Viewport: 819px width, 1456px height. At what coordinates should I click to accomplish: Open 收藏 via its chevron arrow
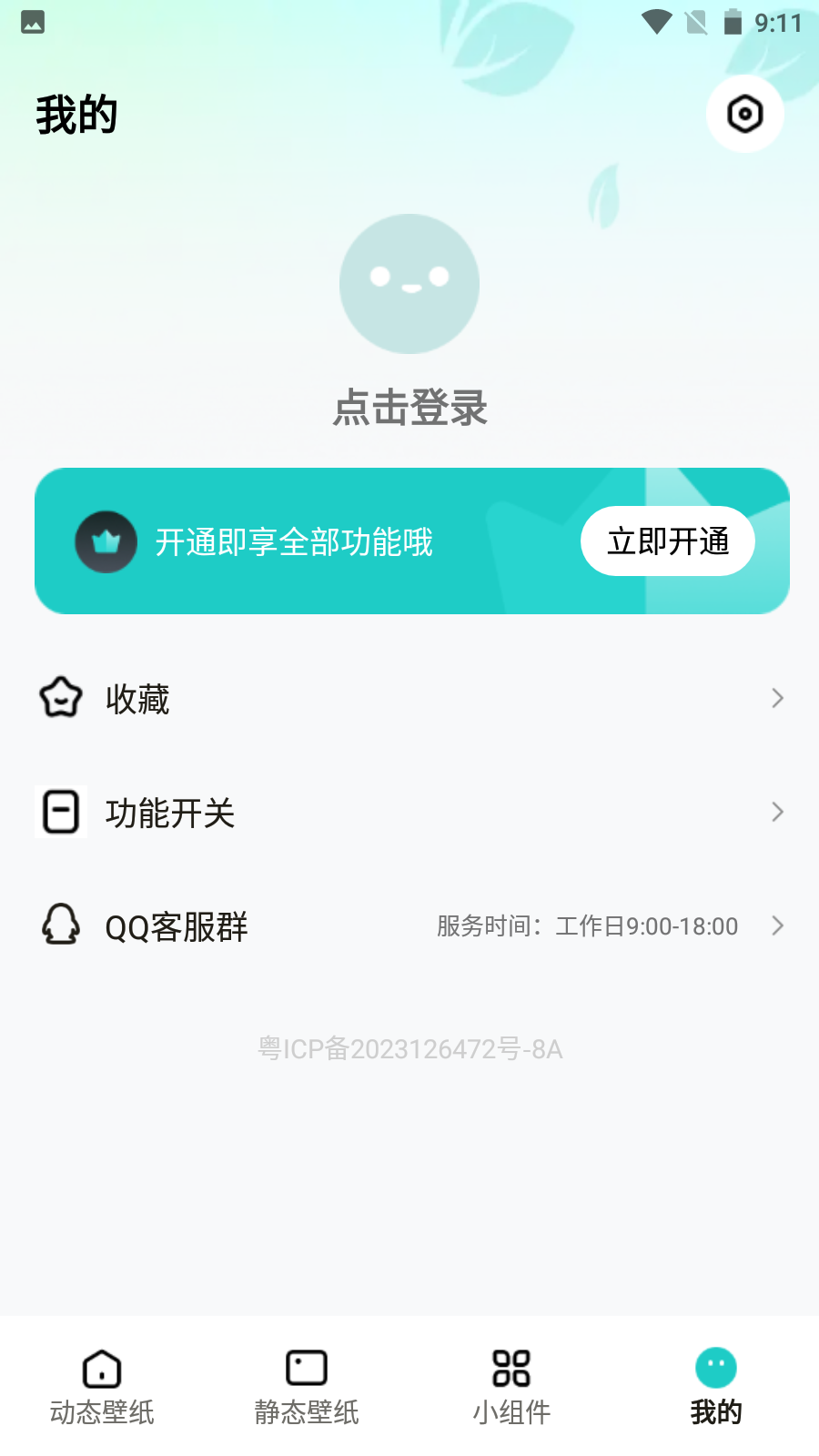click(x=777, y=698)
